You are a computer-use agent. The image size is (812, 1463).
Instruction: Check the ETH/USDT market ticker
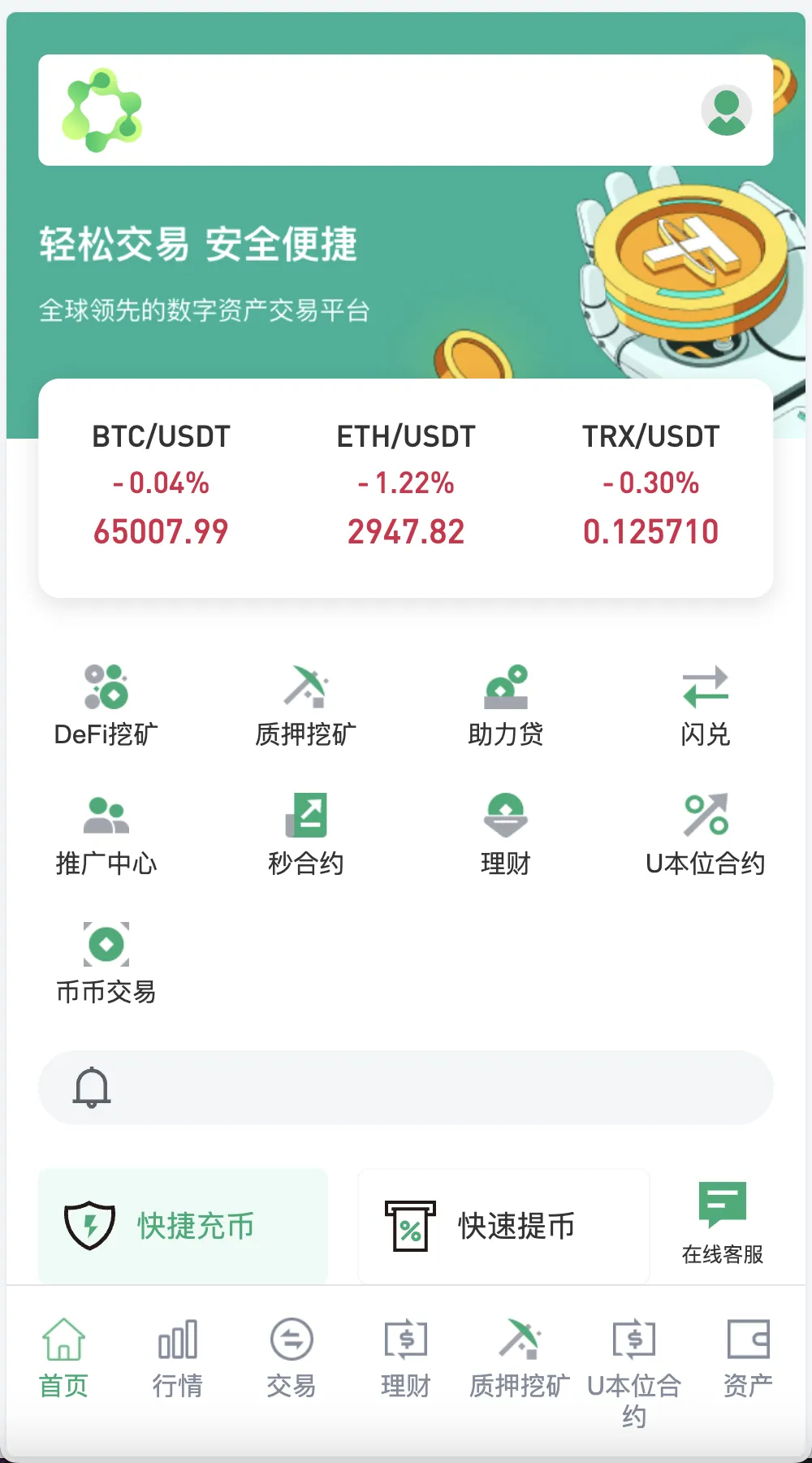coord(407,483)
